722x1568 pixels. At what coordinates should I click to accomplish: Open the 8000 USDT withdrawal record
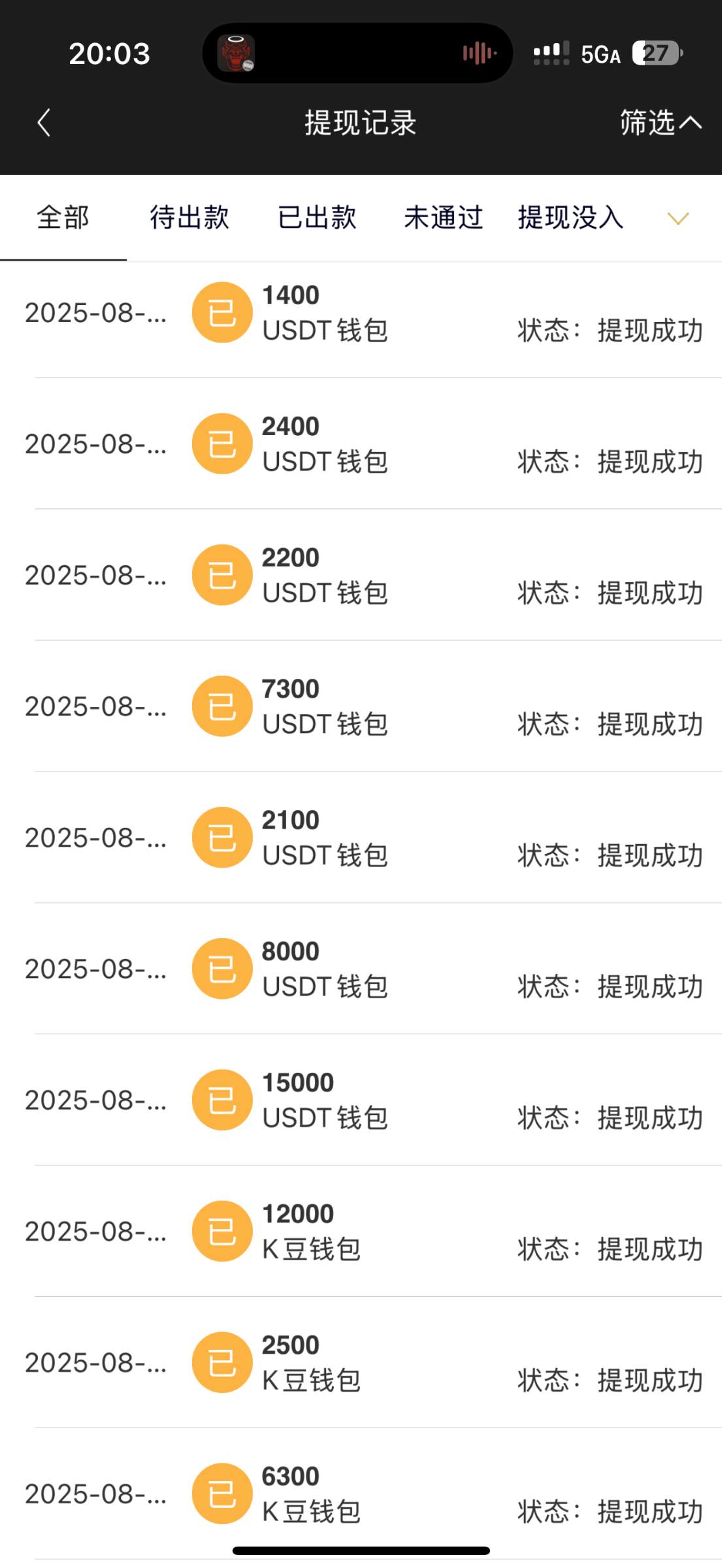click(x=361, y=970)
